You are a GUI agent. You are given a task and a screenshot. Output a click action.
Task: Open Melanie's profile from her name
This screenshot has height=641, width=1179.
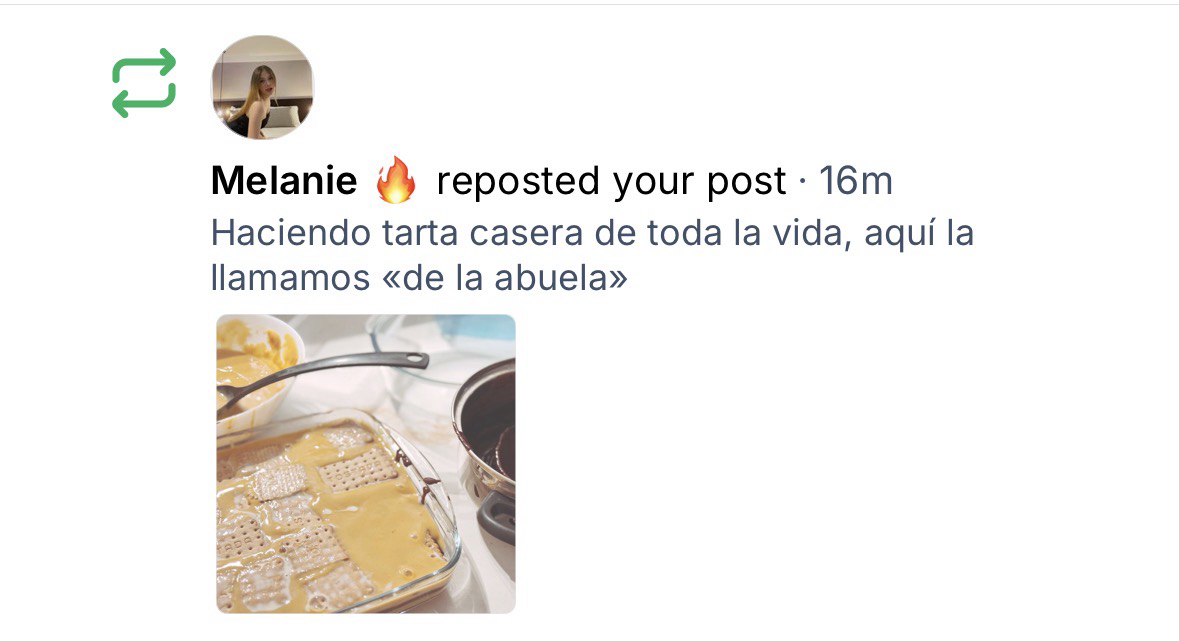(284, 181)
